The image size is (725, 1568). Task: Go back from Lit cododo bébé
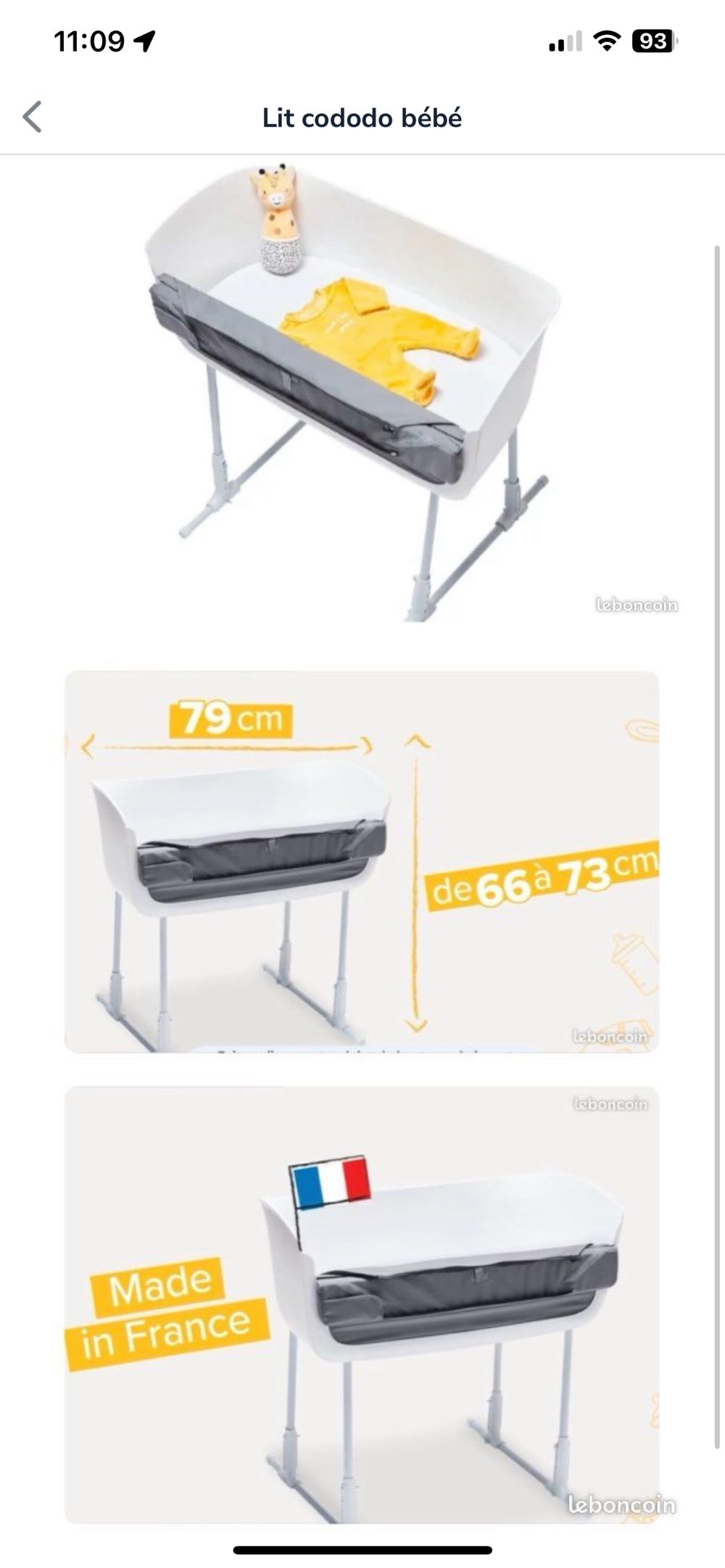[x=32, y=117]
